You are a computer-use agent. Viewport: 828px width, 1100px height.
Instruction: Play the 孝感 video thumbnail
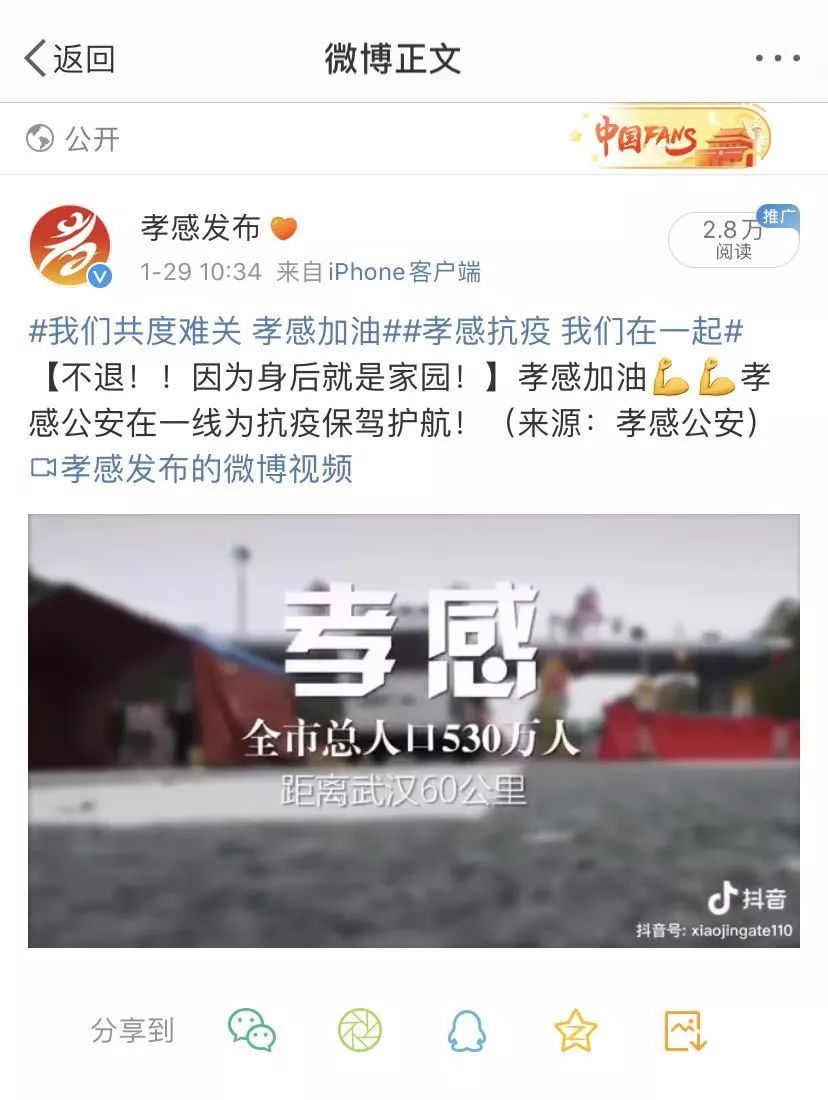point(413,731)
